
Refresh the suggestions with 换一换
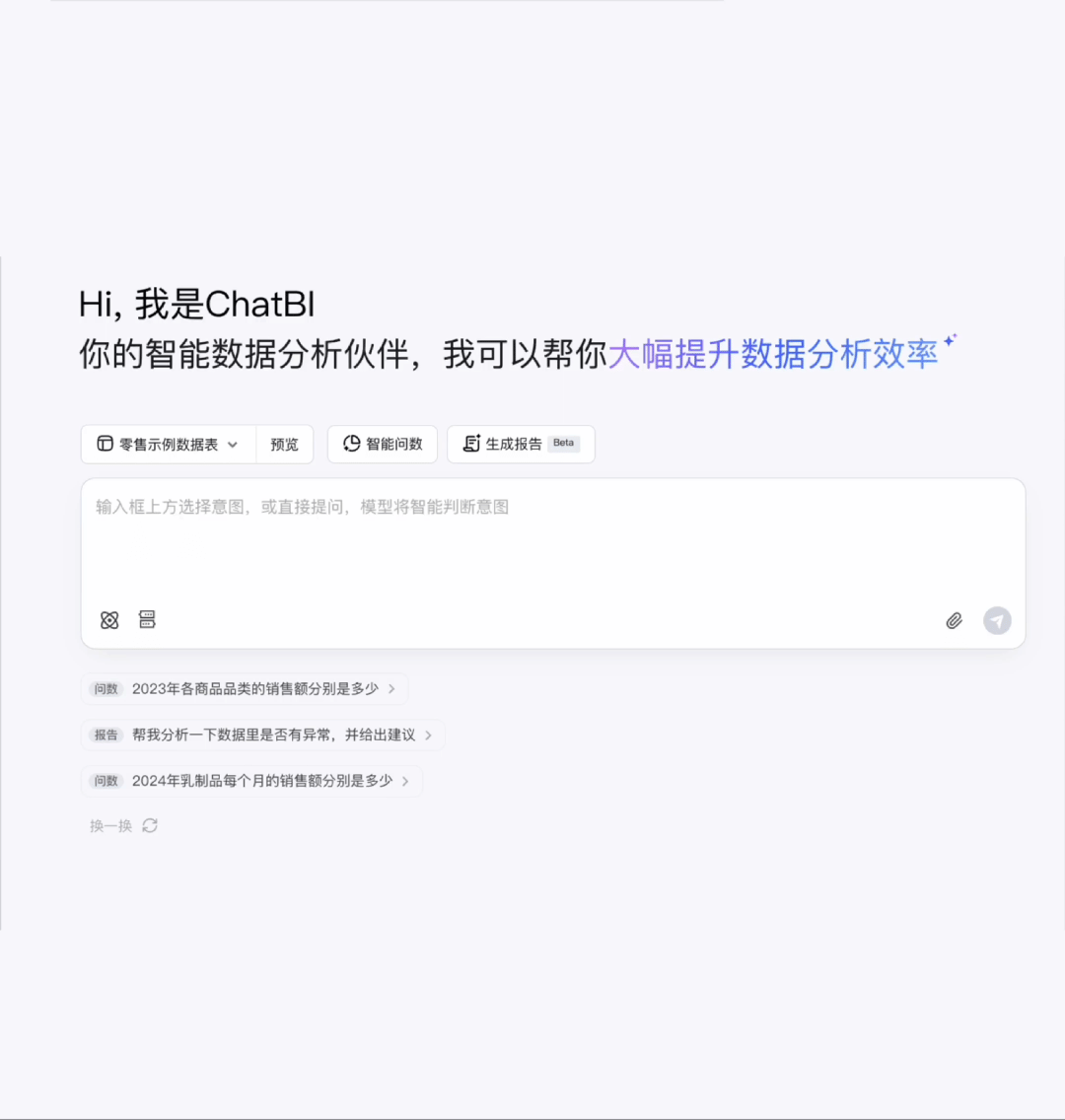[x=123, y=826]
